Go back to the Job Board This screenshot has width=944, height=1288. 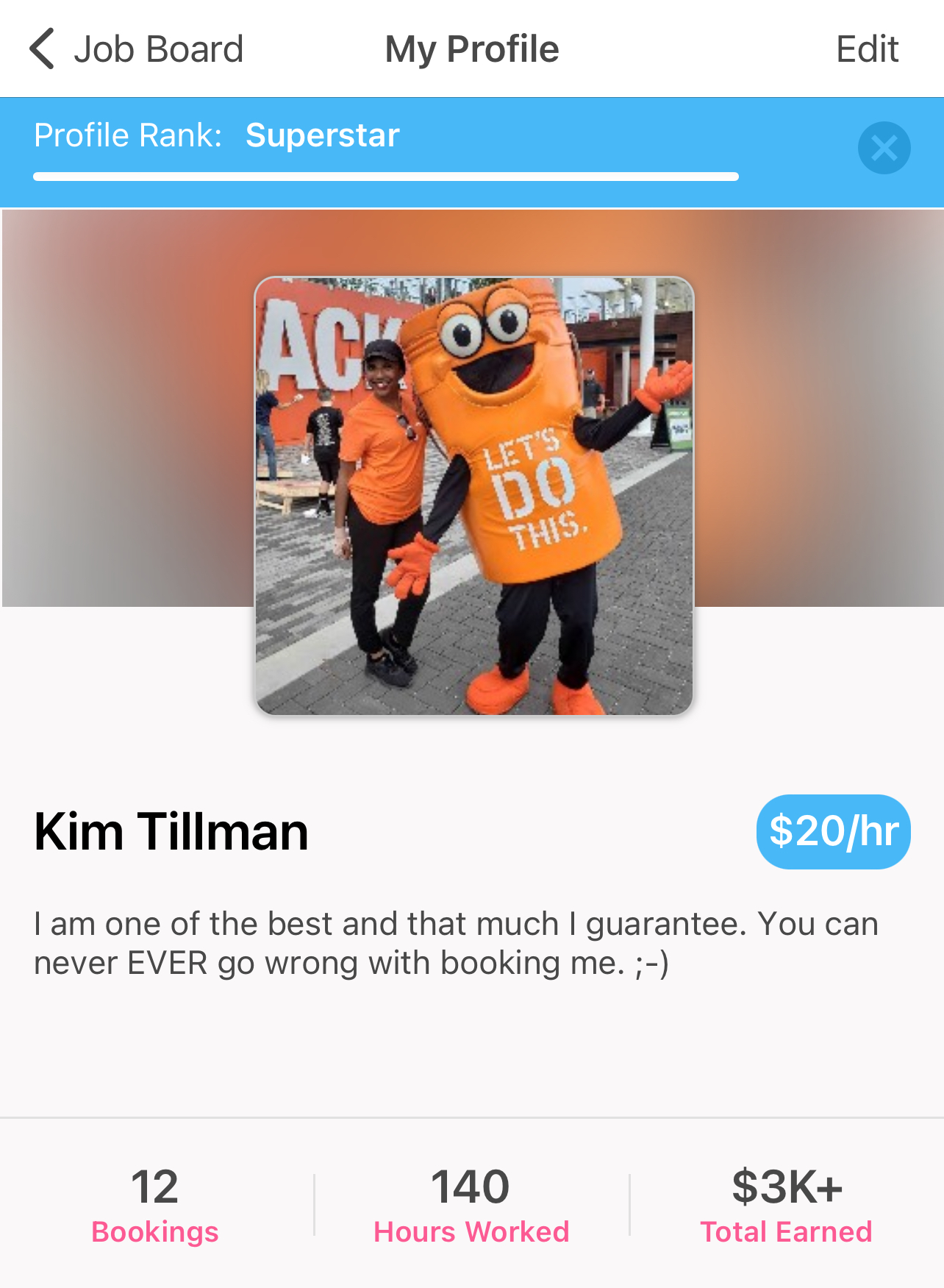[136, 49]
